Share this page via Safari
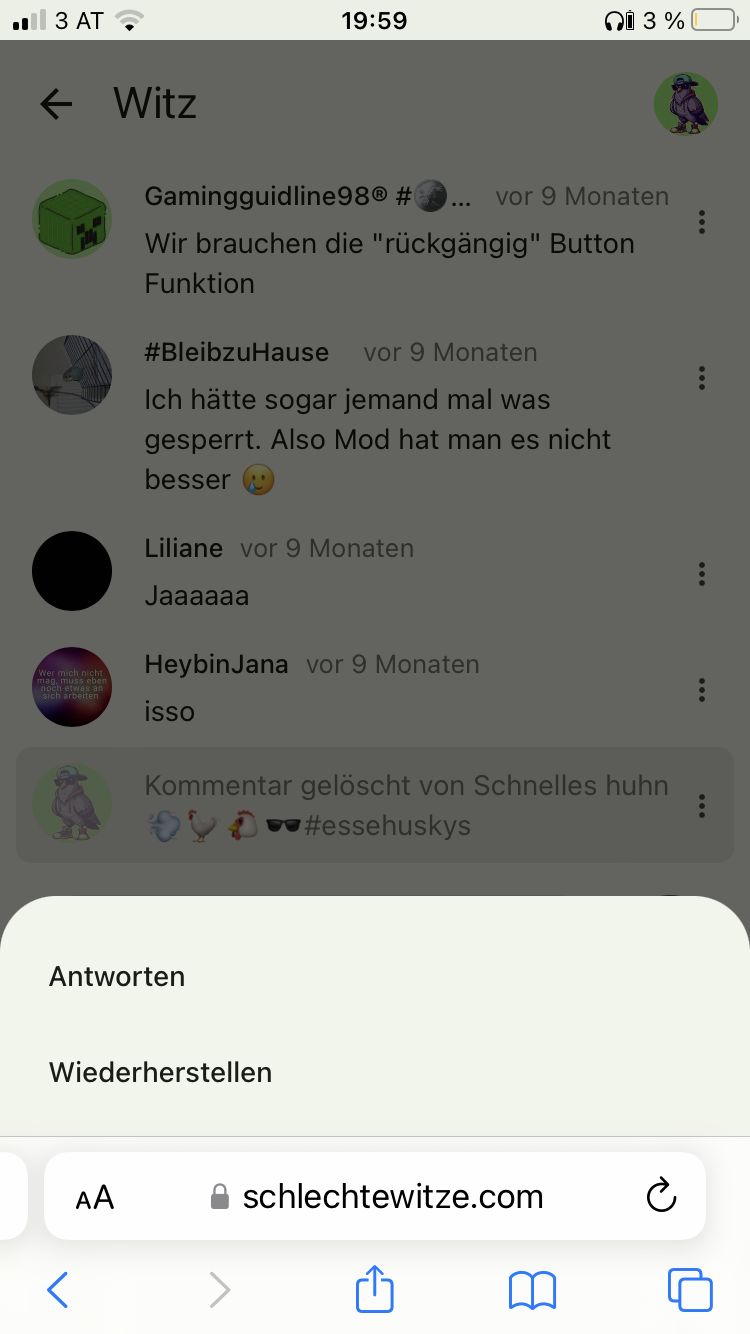This screenshot has height=1334, width=750. [375, 1288]
